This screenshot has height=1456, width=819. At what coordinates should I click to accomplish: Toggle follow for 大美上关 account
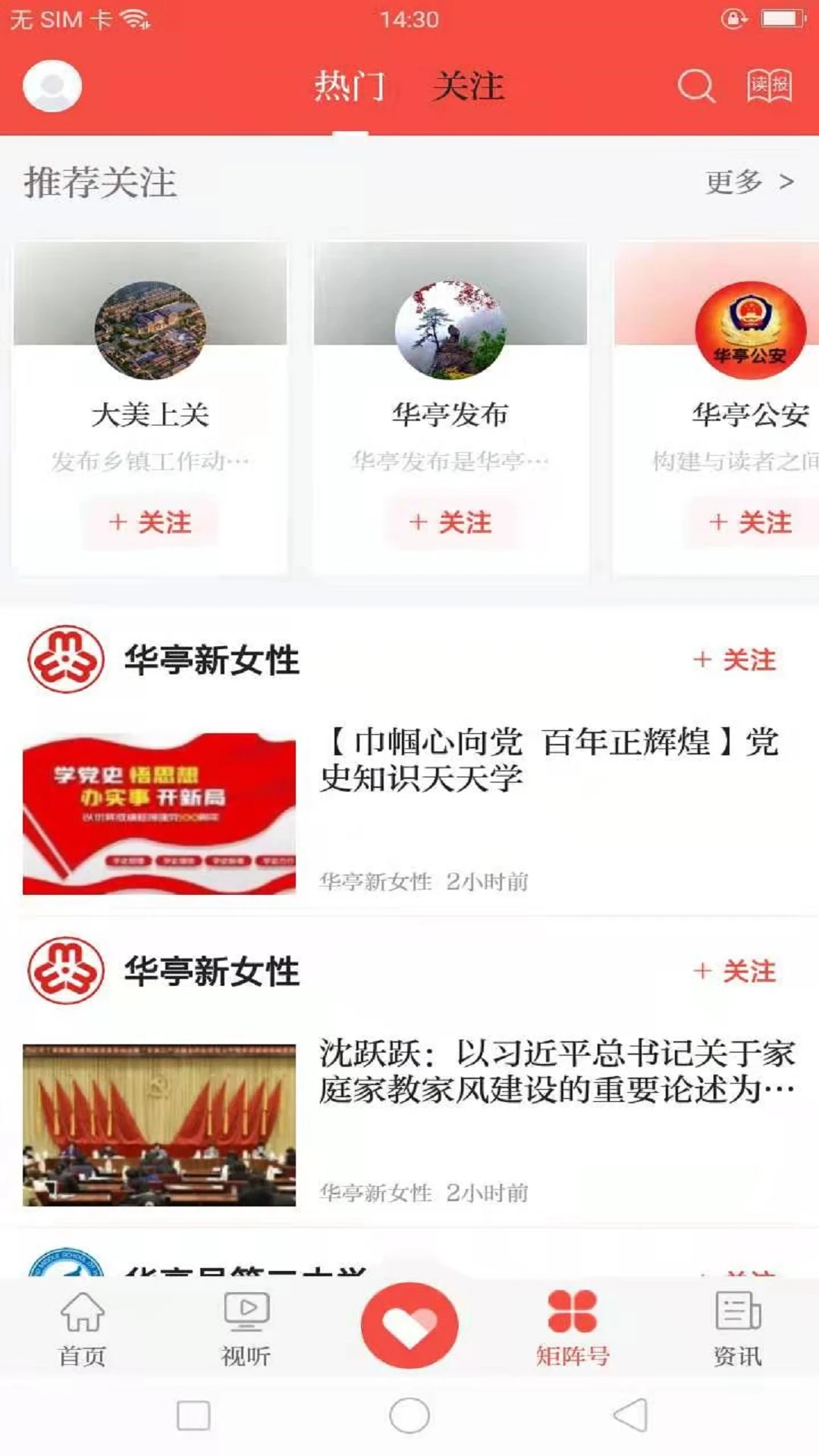[149, 522]
